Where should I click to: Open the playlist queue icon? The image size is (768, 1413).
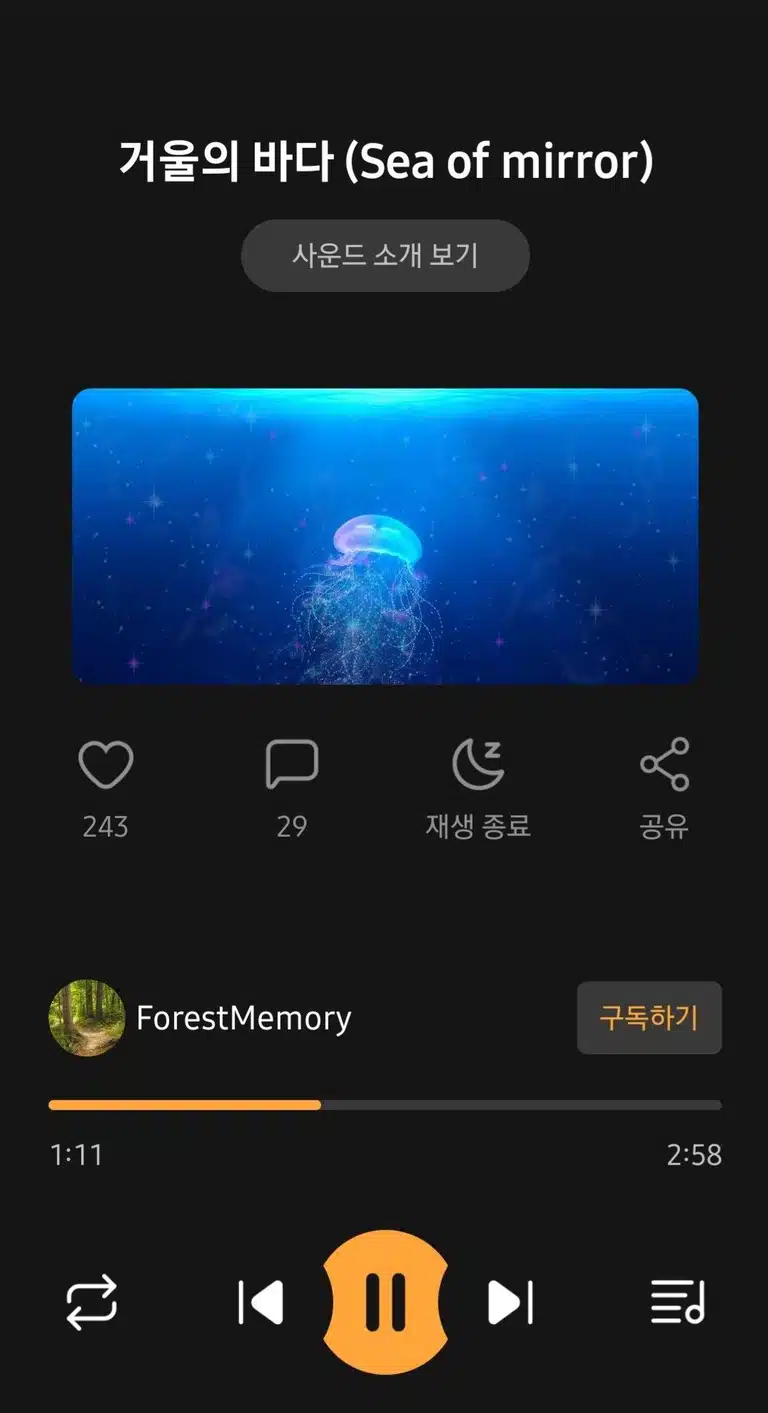point(678,1303)
